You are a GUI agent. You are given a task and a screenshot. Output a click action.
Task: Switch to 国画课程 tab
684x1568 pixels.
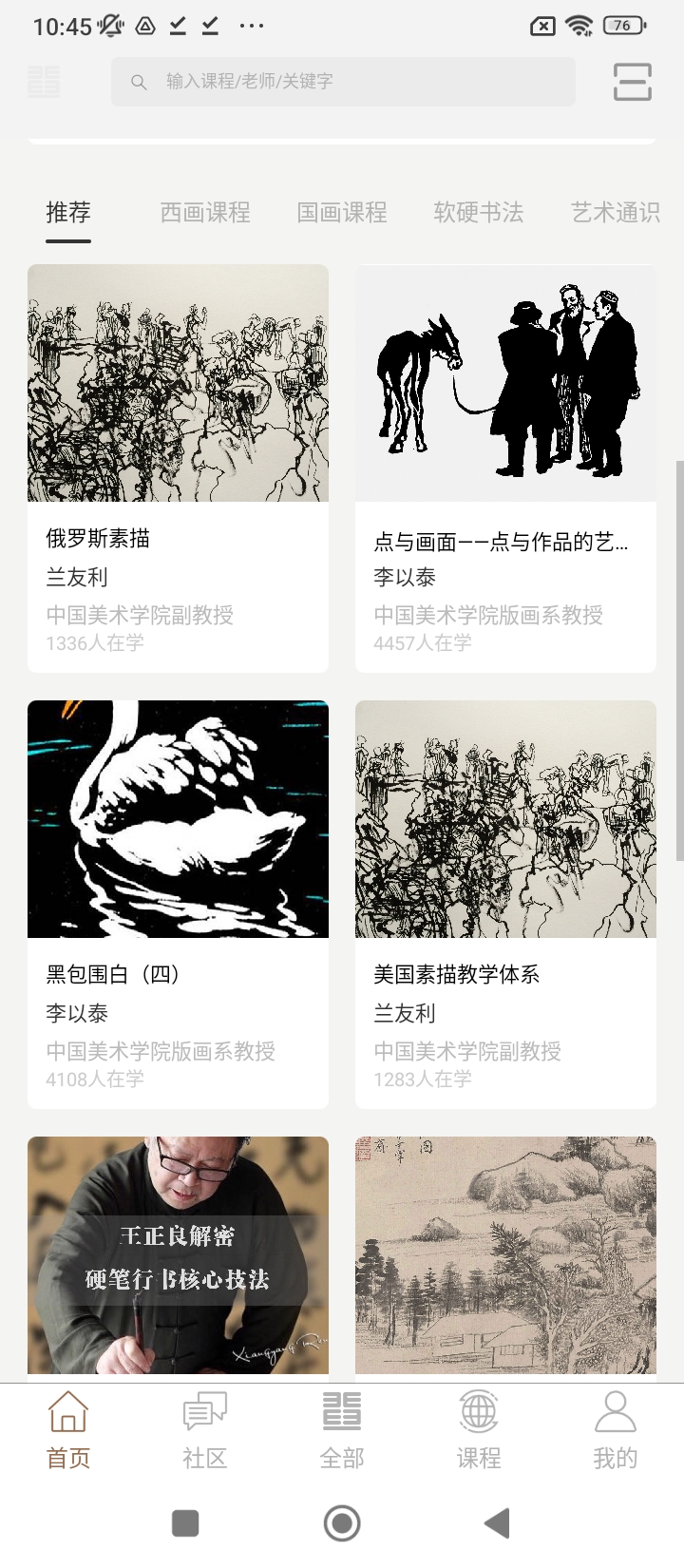342,213
